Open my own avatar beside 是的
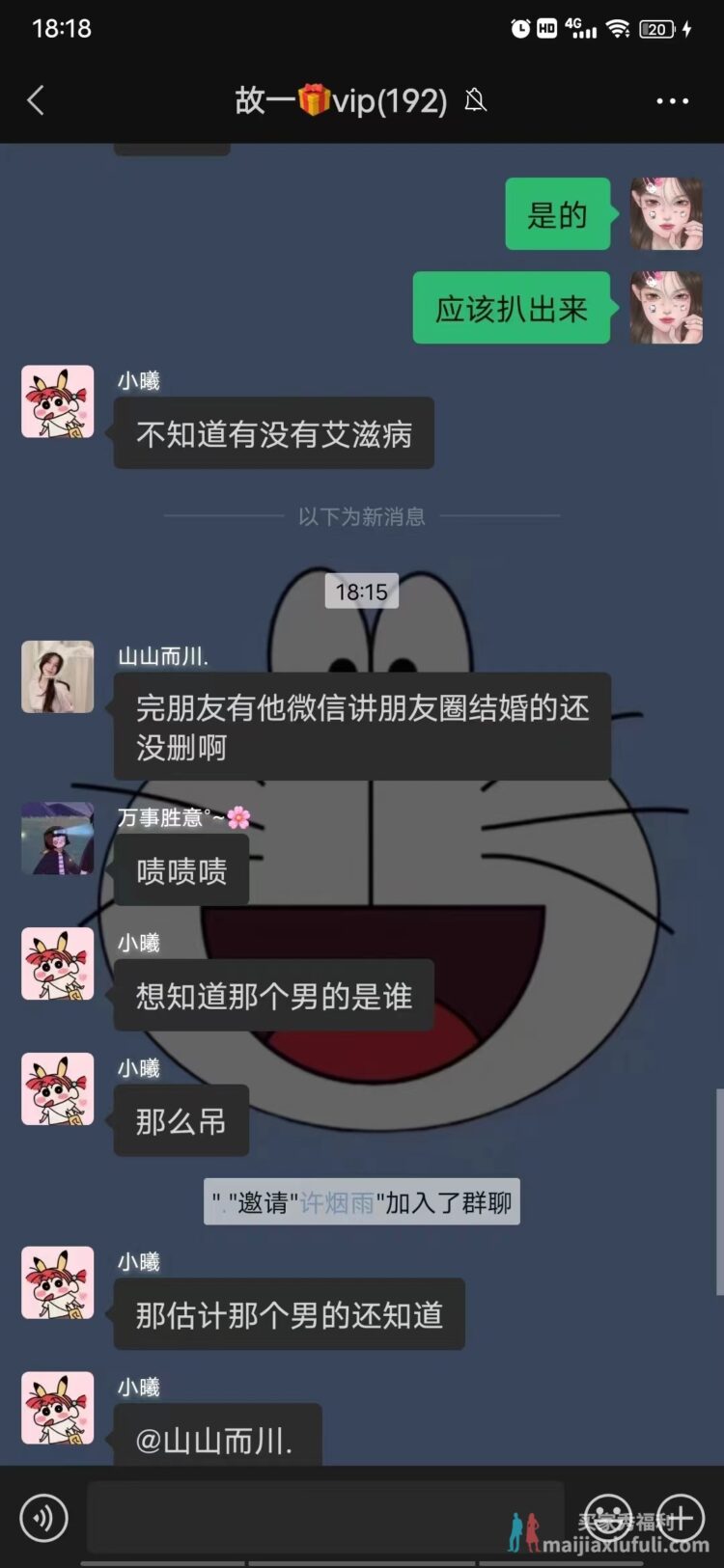724x1568 pixels. click(666, 213)
